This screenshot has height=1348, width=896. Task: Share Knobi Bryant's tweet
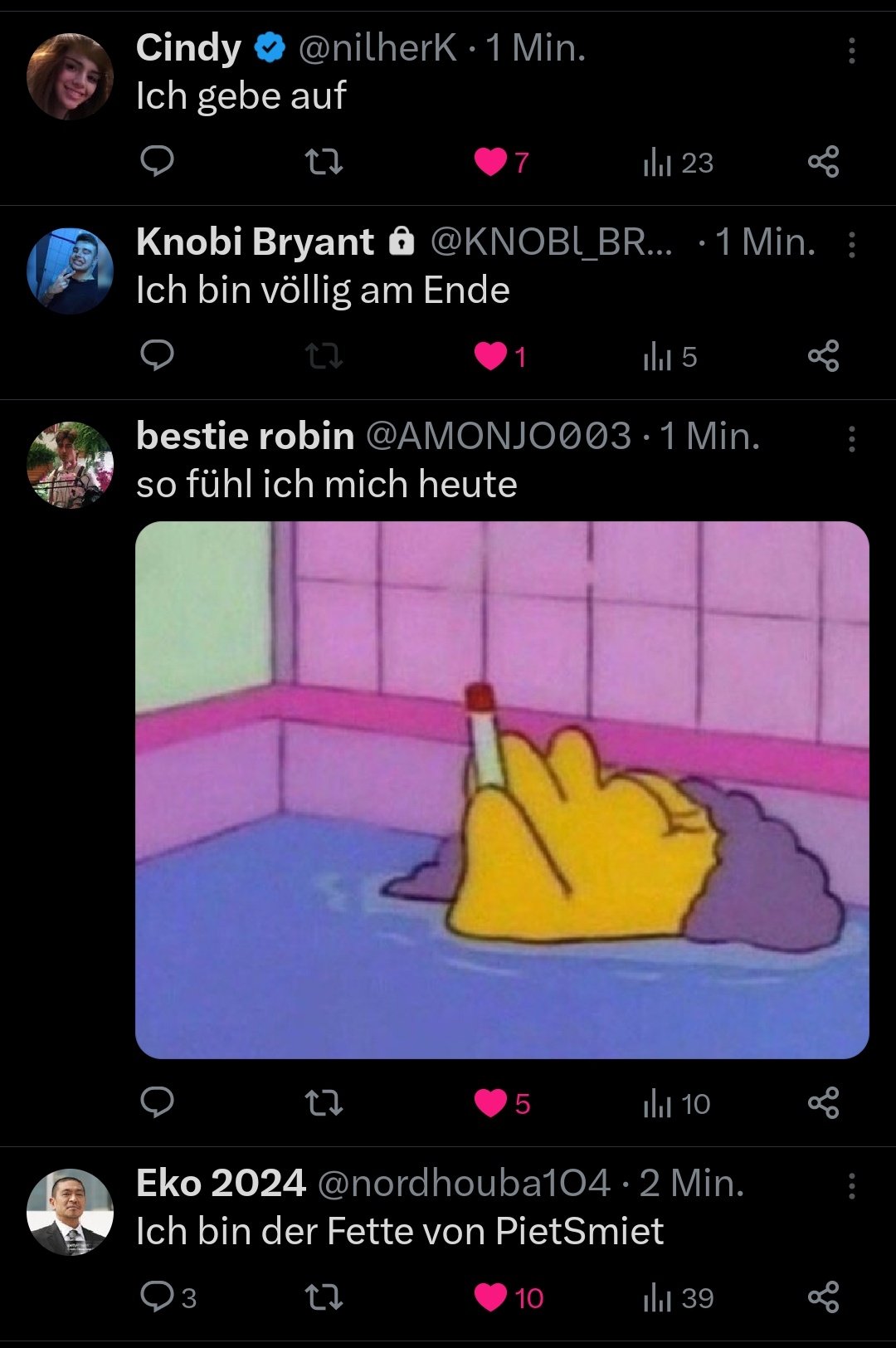click(823, 356)
